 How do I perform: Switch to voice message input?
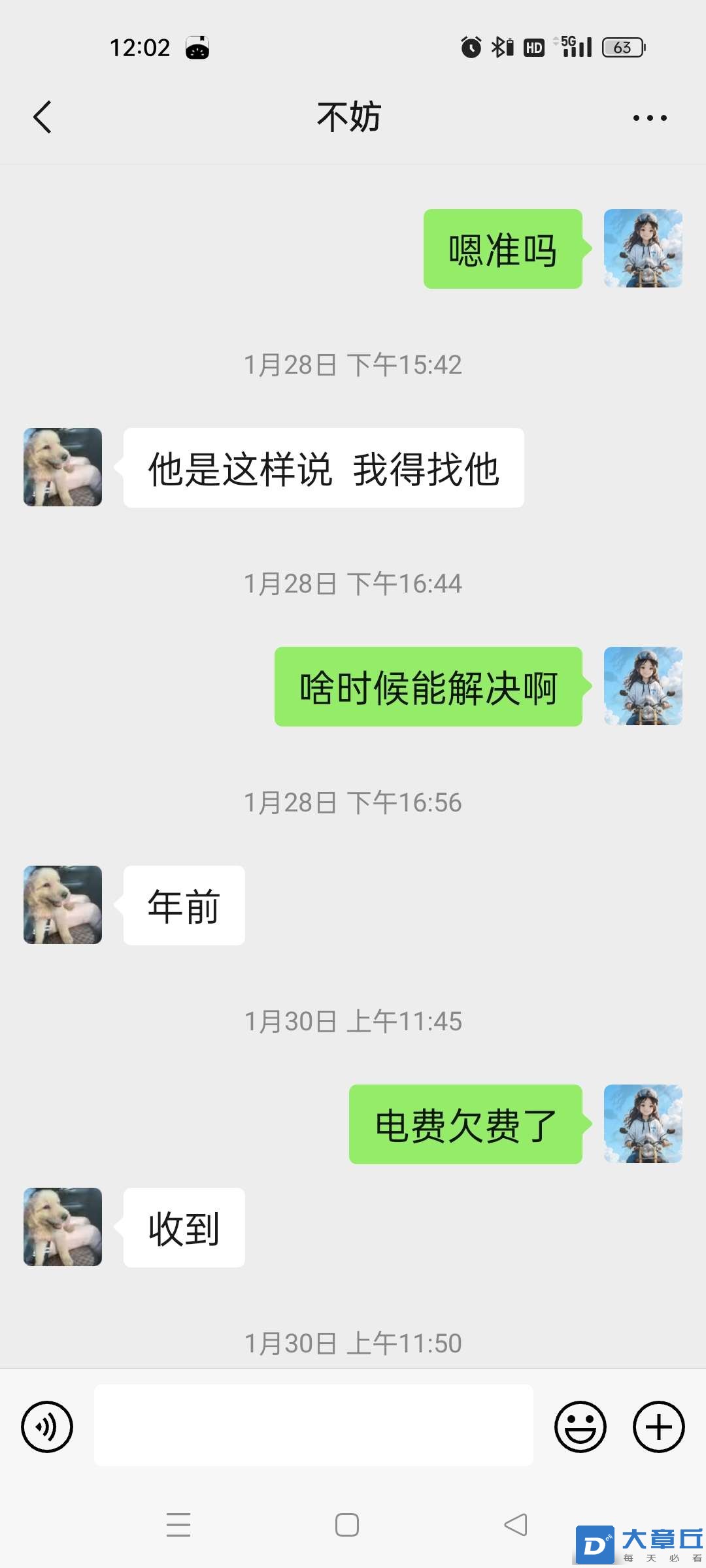point(47,1427)
